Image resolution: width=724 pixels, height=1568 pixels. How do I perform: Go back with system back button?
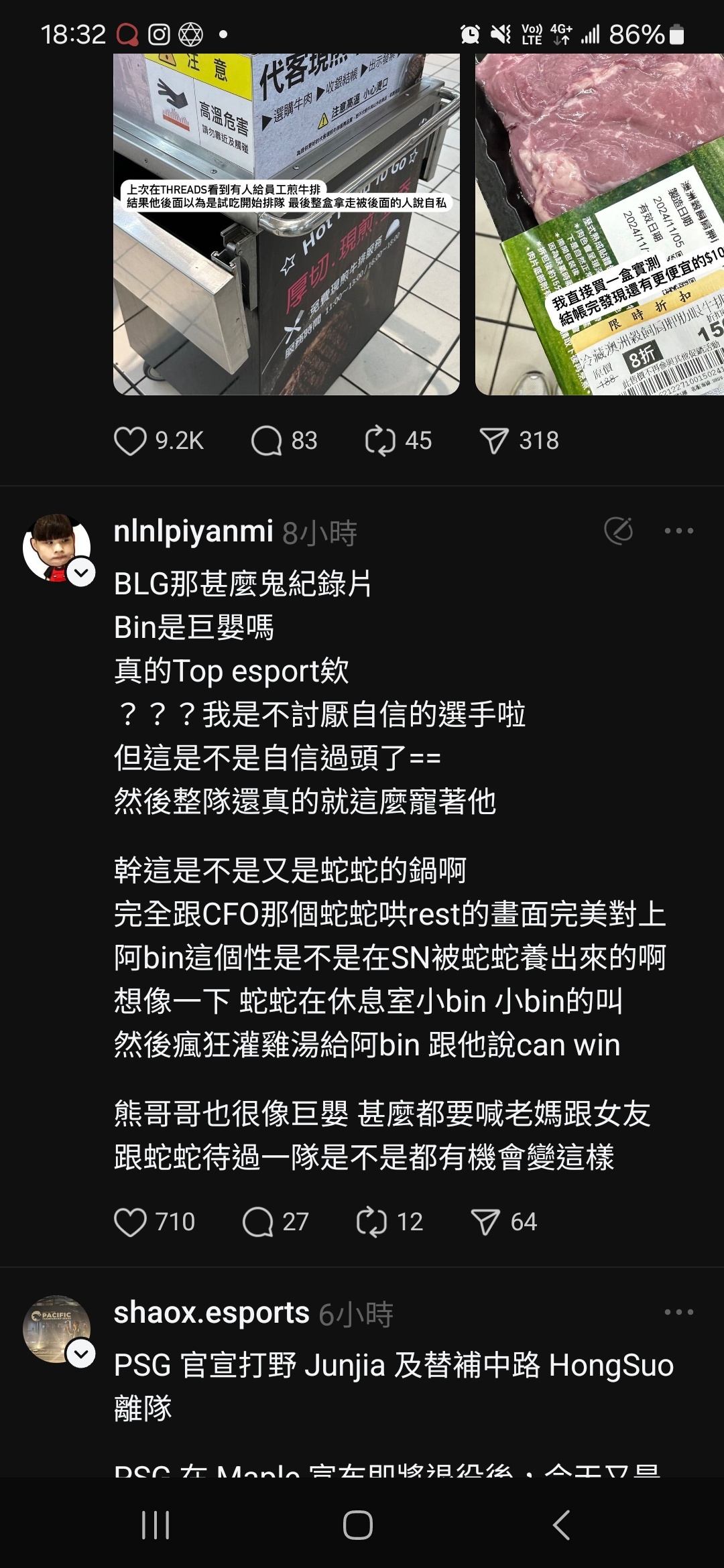561,1525
